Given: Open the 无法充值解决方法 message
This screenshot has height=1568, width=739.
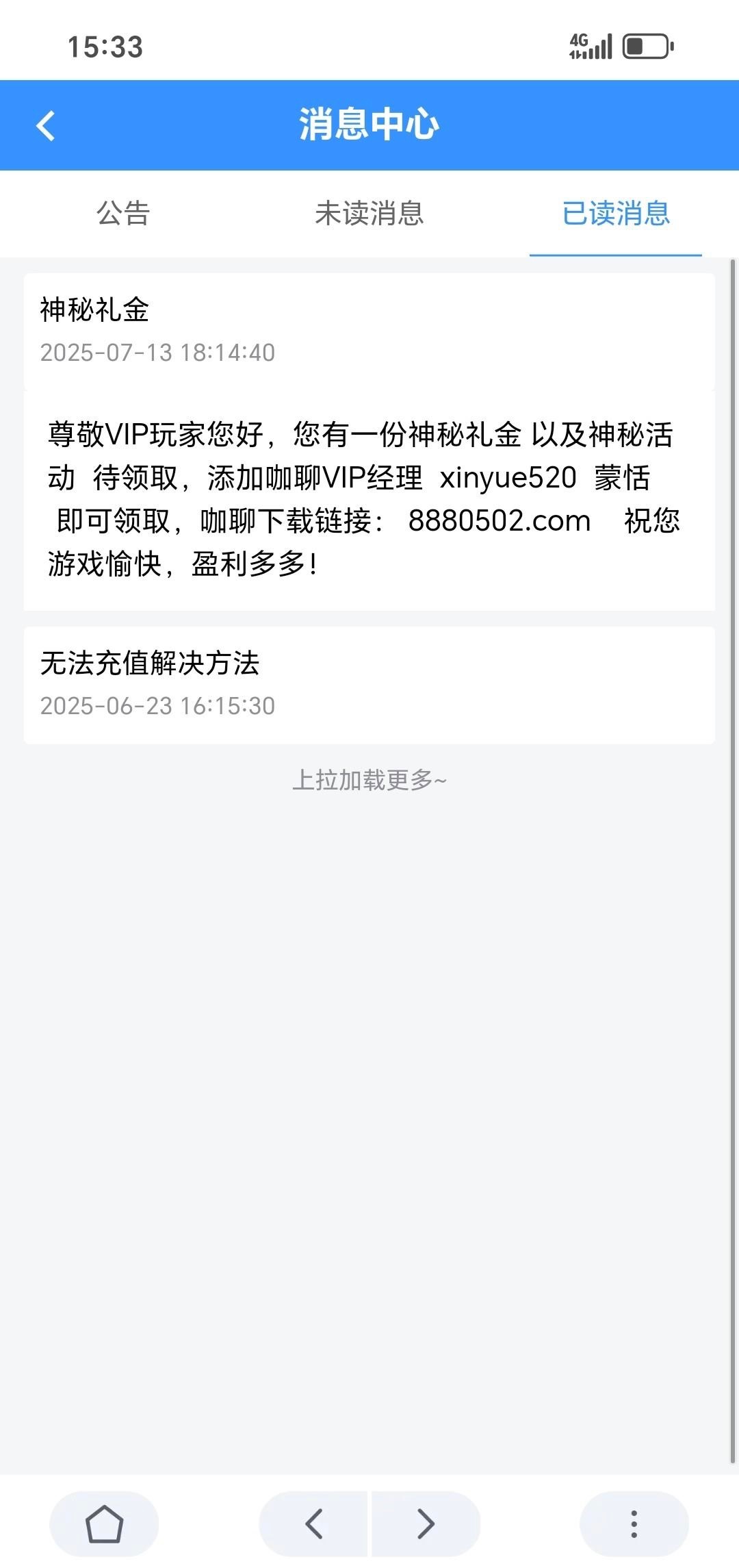Looking at the screenshot, I should coord(369,684).
